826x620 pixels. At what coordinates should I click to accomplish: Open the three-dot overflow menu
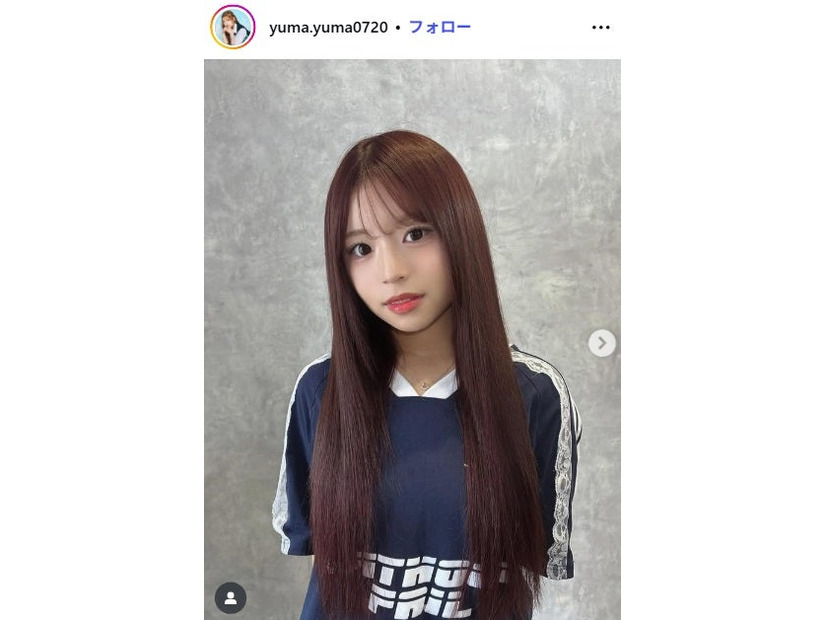click(x=600, y=27)
